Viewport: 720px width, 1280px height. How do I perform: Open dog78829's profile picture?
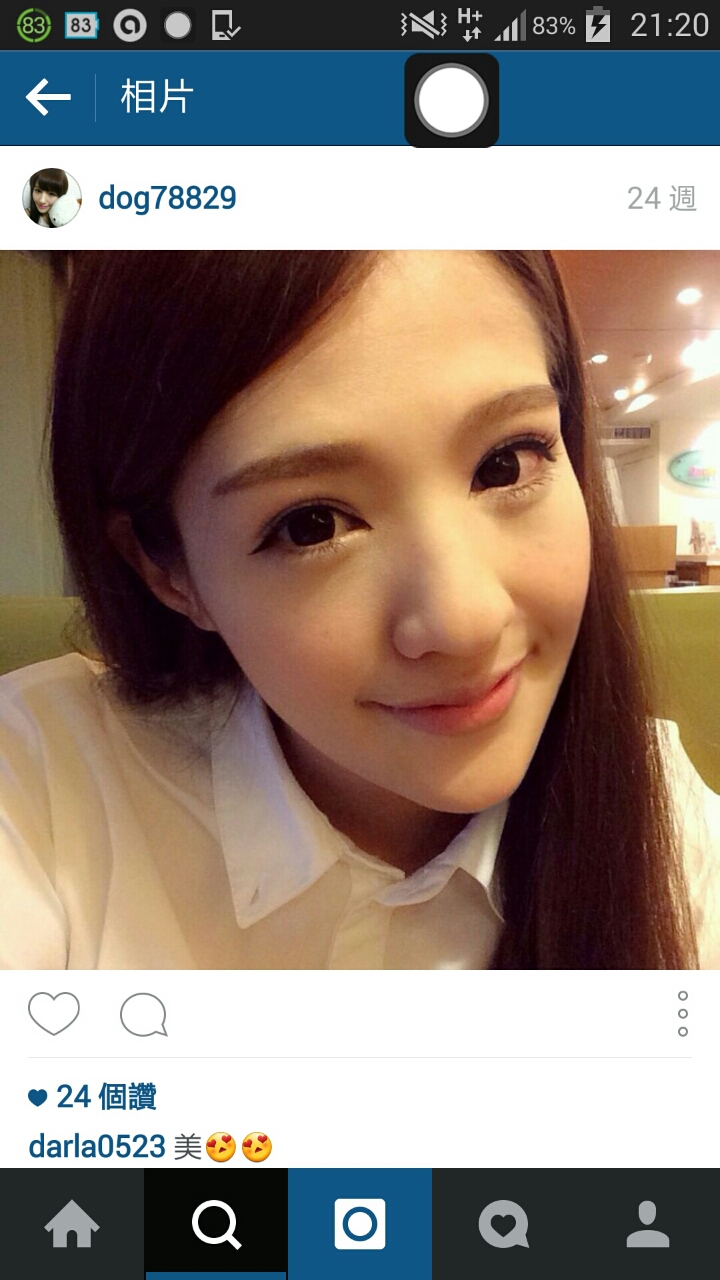pos(52,198)
